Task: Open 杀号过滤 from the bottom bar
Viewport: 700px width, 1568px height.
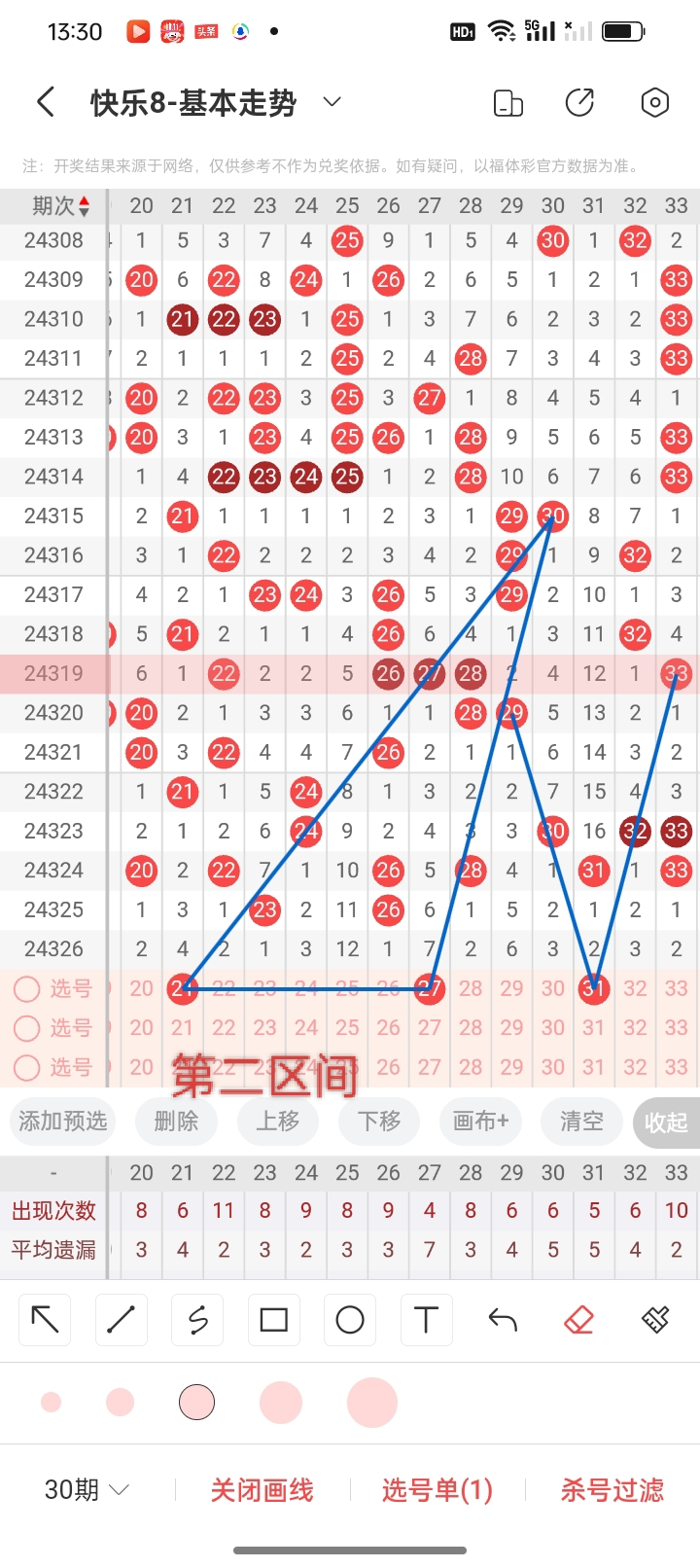Action: coord(611,1488)
